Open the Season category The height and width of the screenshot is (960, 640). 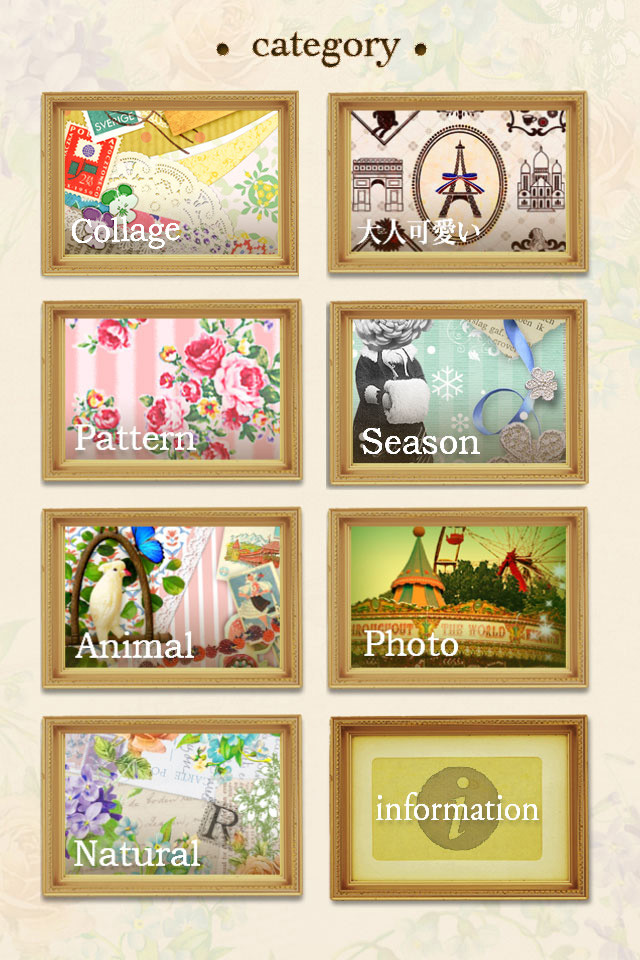(x=458, y=391)
